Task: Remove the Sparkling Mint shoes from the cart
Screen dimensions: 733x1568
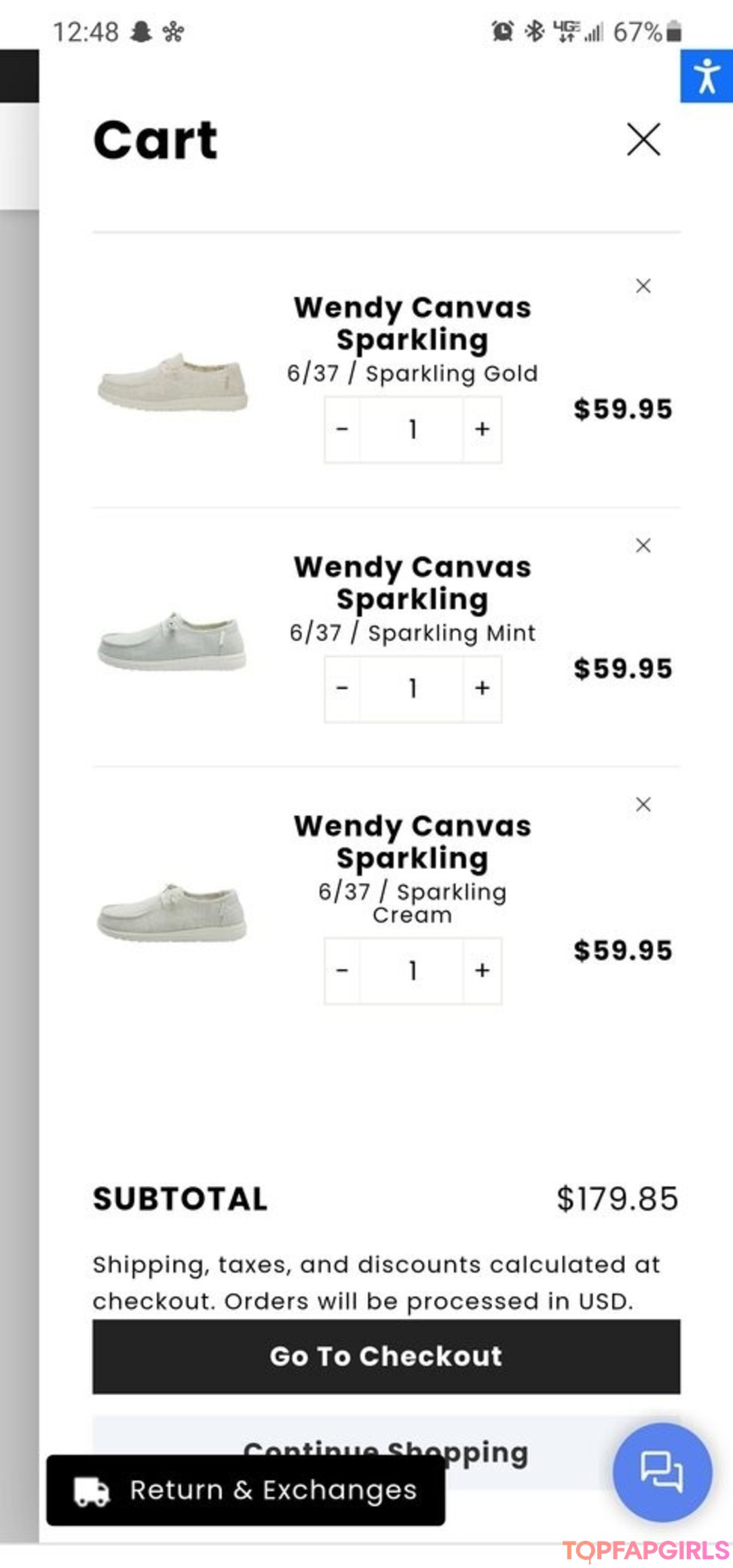Action: coord(643,545)
